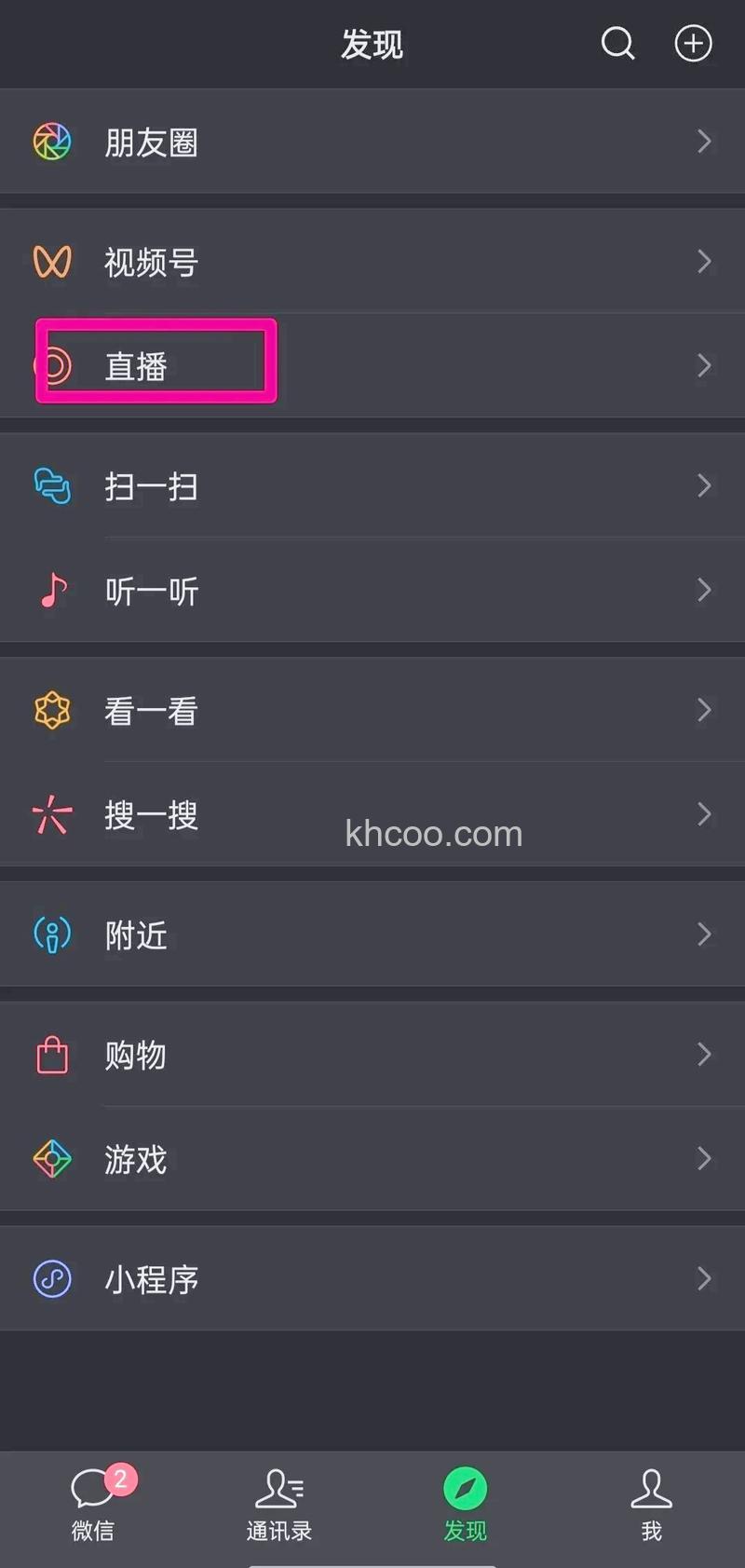This screenshot has height=1568, width=745.
Task: Tap the music note 听一听 icon
Action: (51, 590)
